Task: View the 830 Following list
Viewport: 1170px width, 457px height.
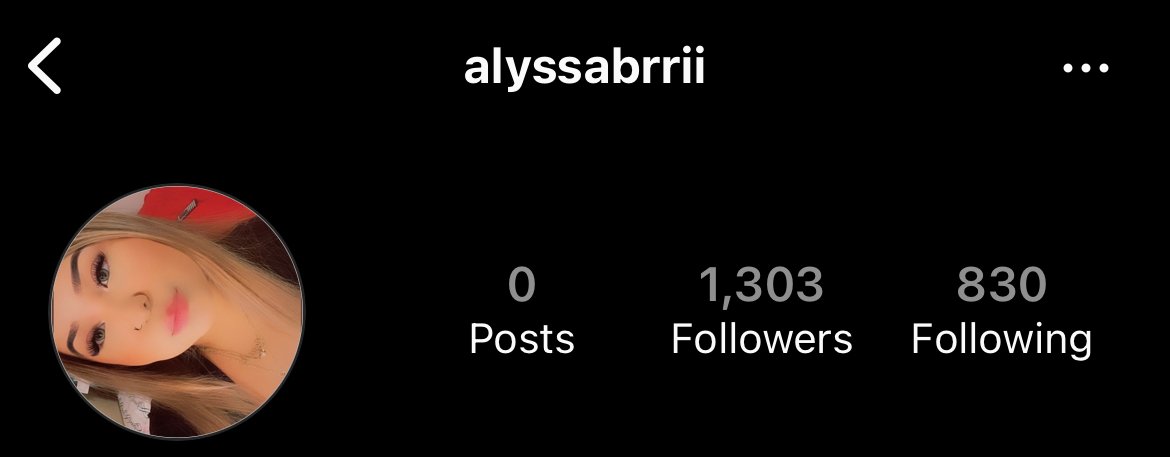Action: coord(1001,311)
